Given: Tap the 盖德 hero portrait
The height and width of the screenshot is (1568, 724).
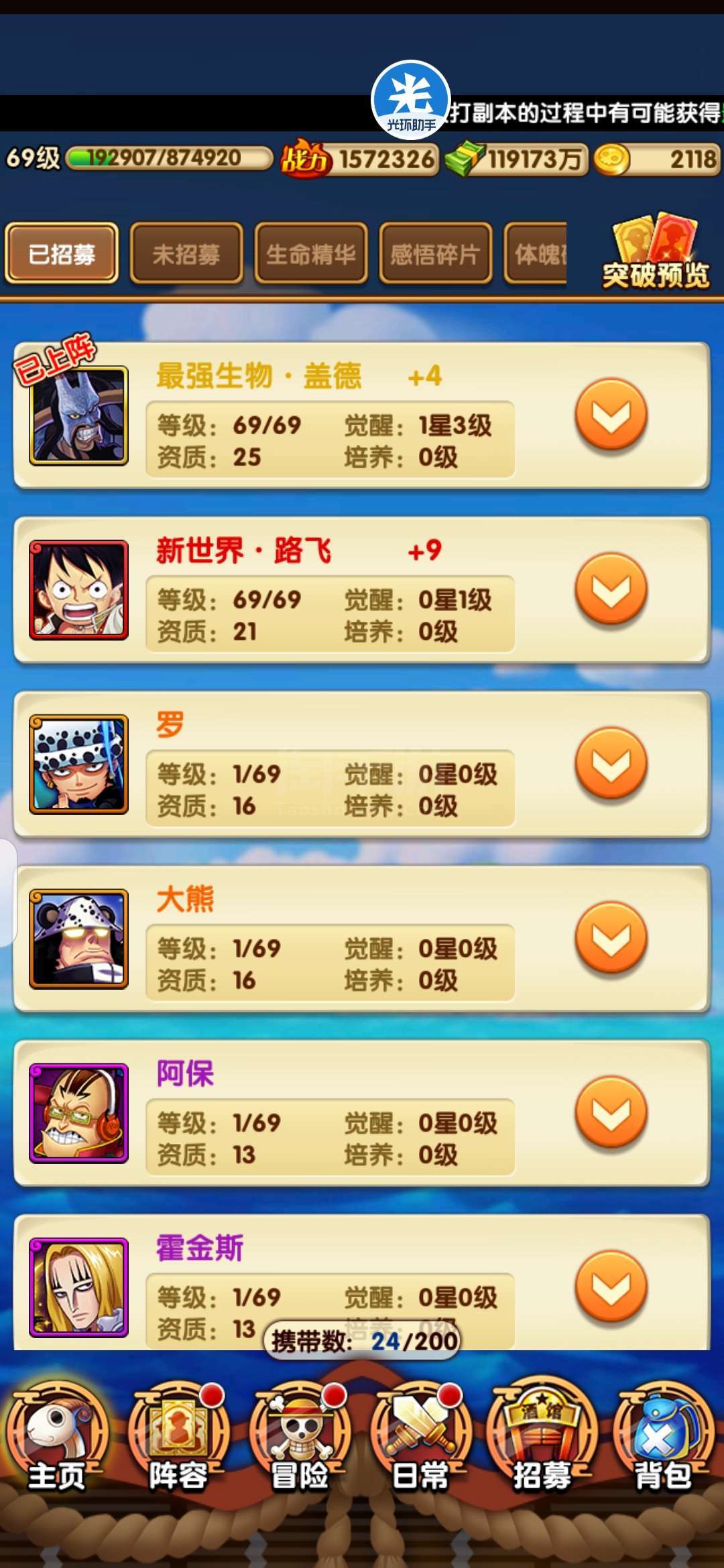Looking at the screenshot, I should 78,415.
